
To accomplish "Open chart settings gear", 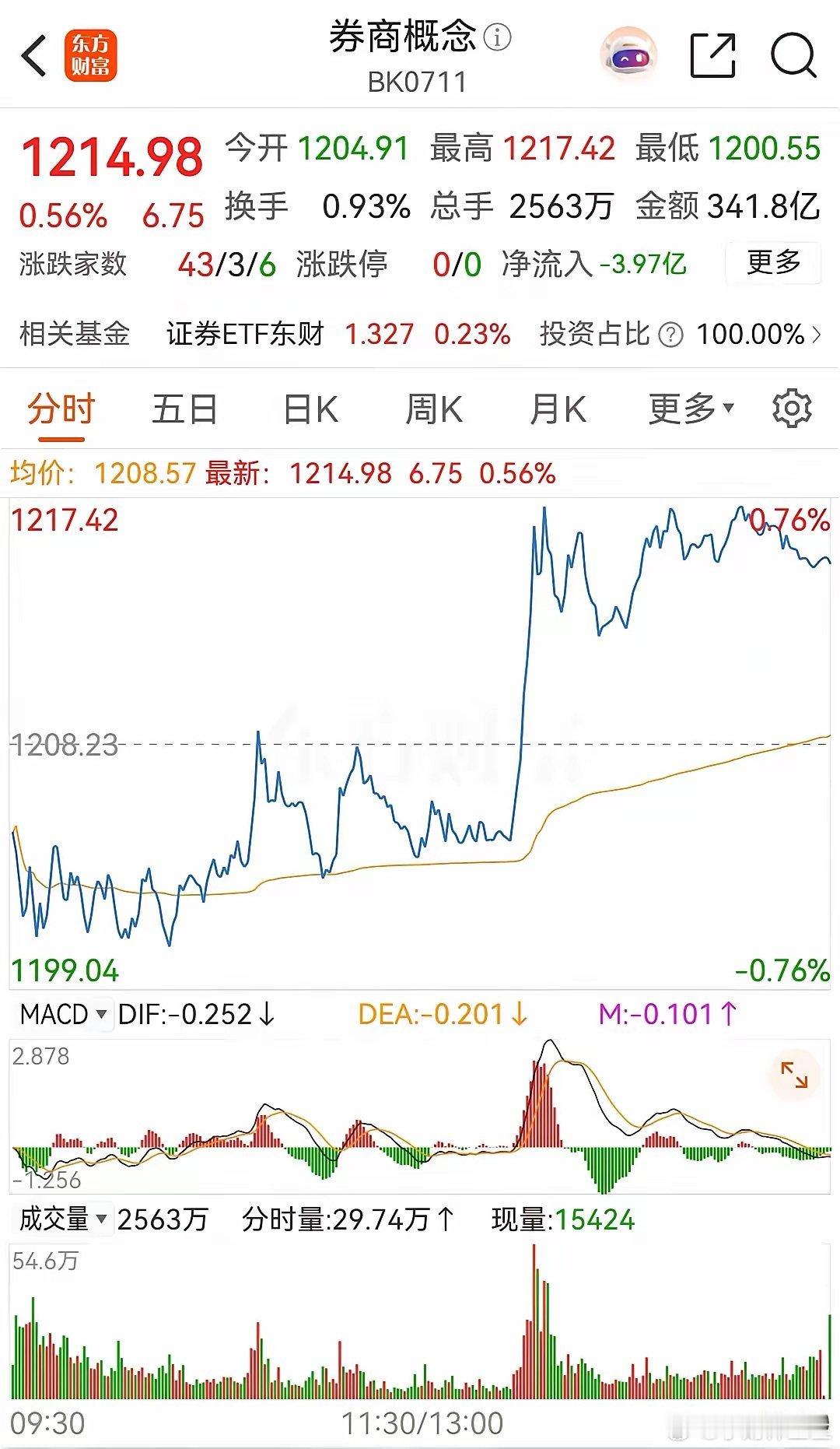I will coord(792,409).
